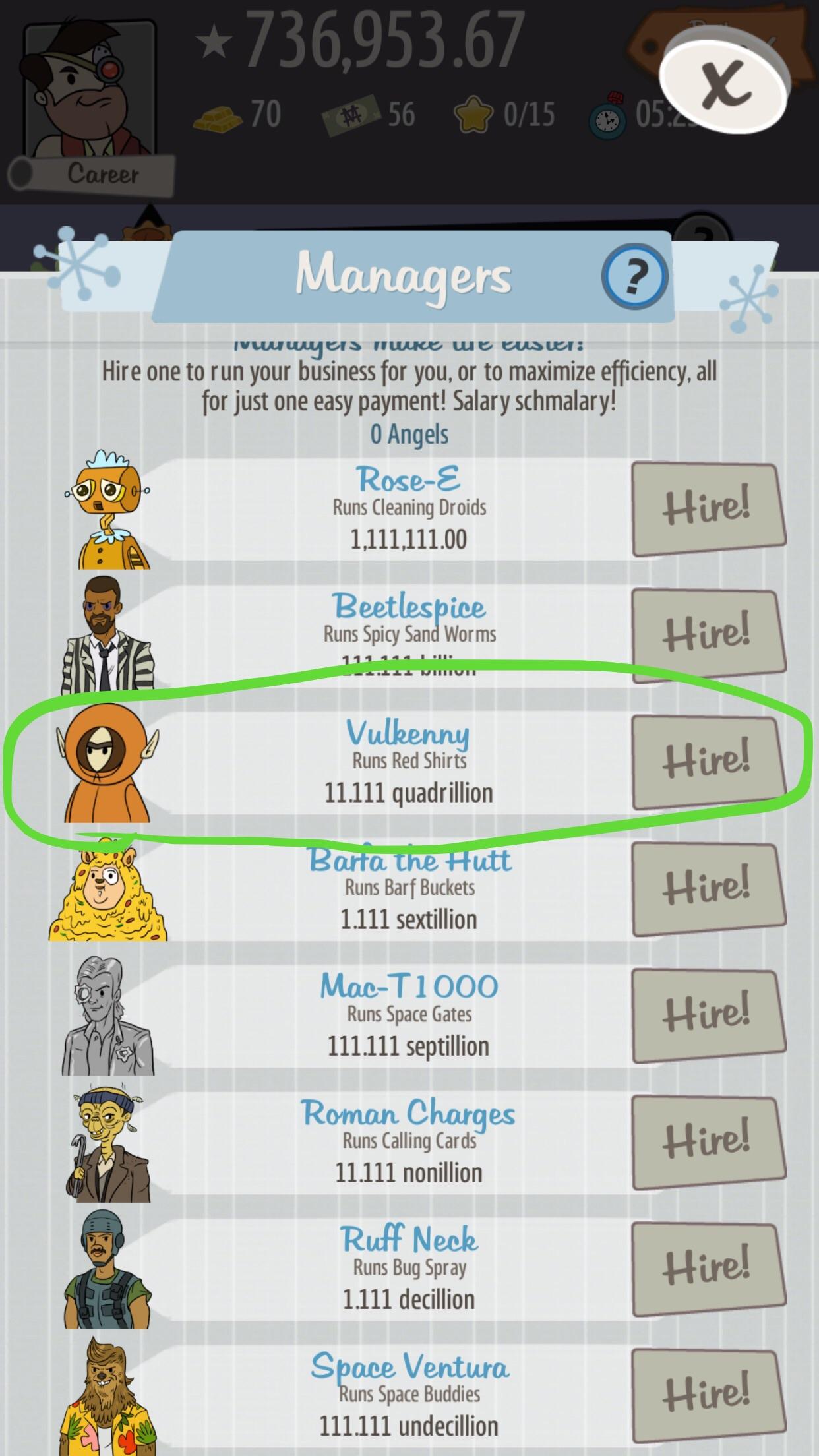This screenshot has width=819, height=1456.
Task: Hire Barfa the Hutt manager
Action: [x=708, y=888]
